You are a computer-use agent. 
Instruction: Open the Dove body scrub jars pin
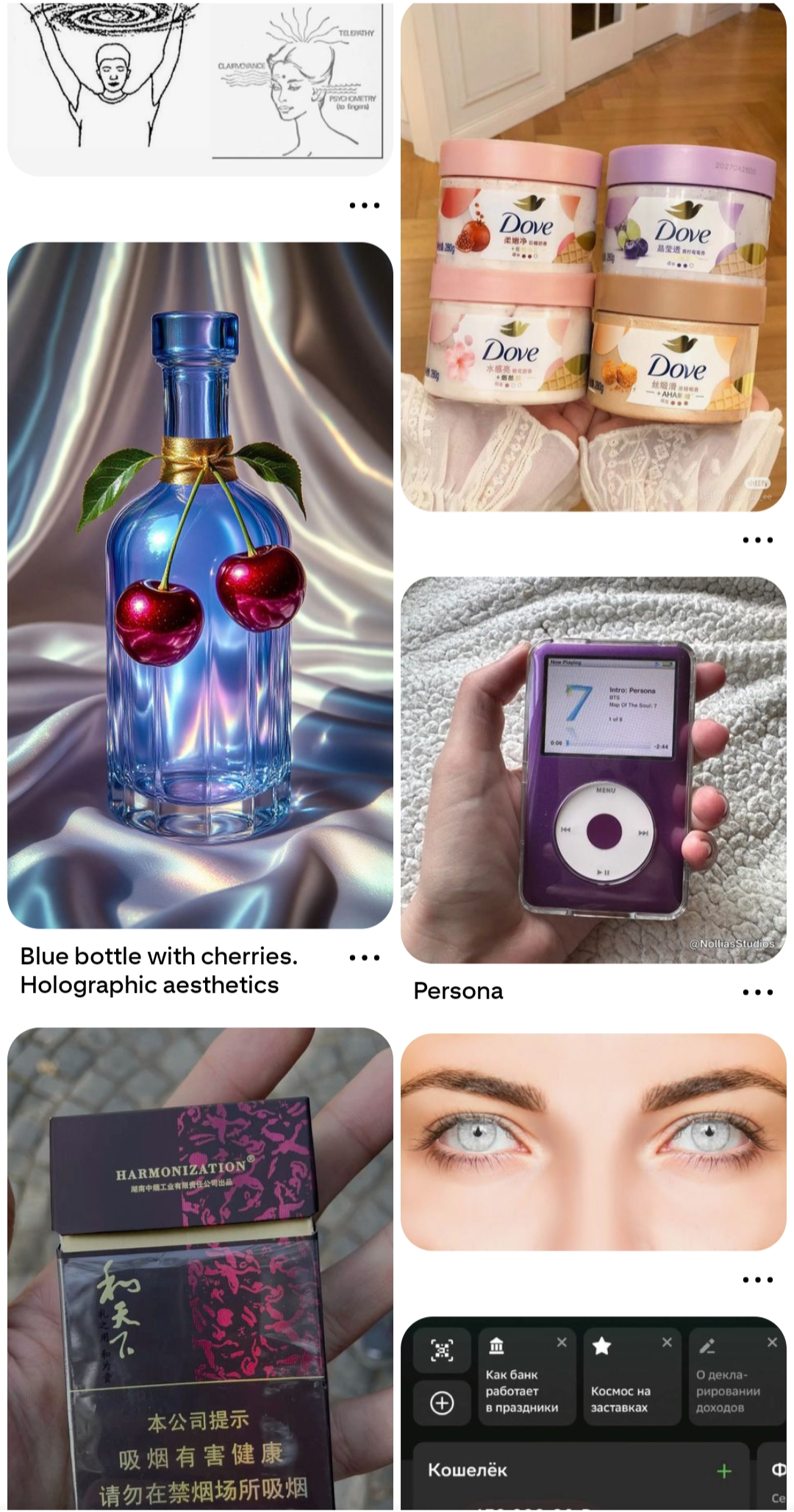click(593, 256)
